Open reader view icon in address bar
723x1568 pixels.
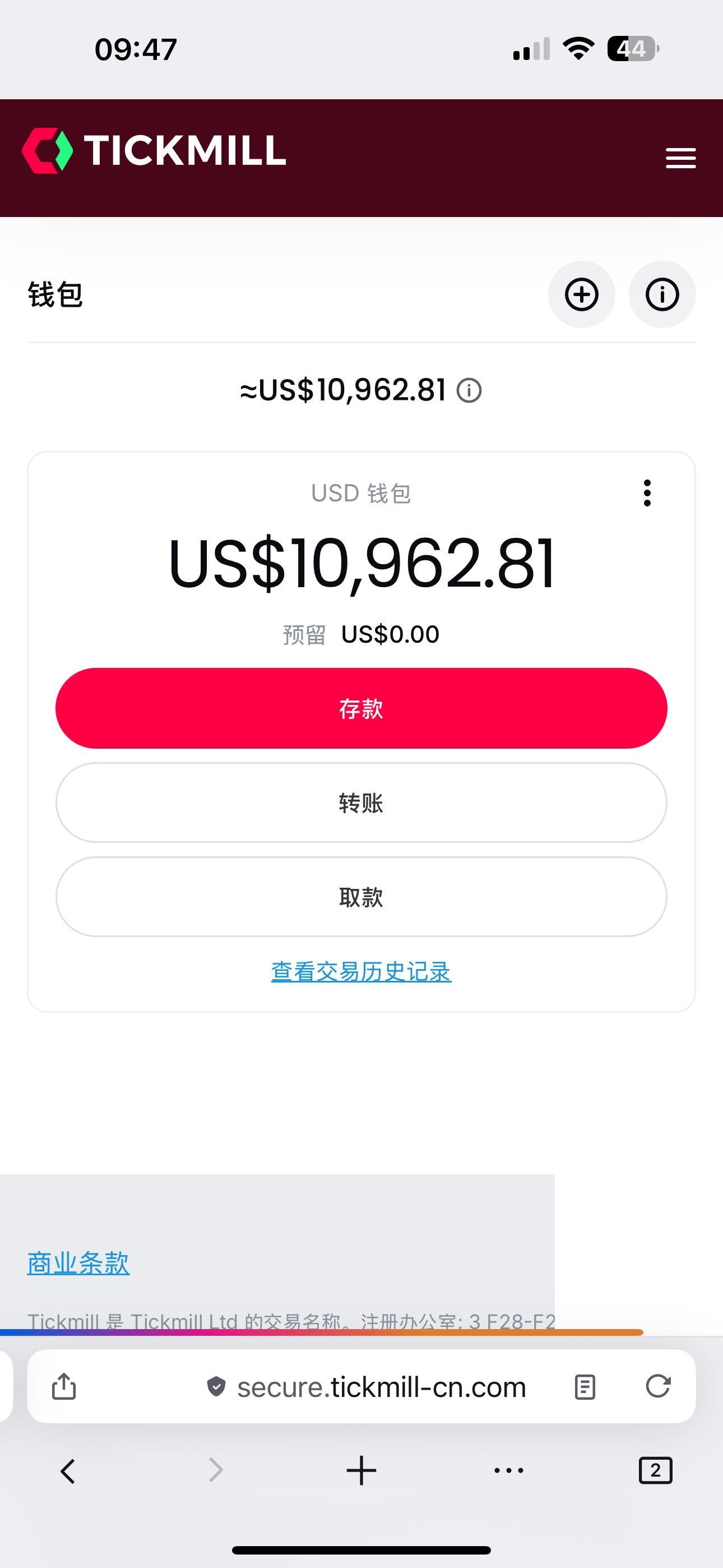tap(585, 1387)
